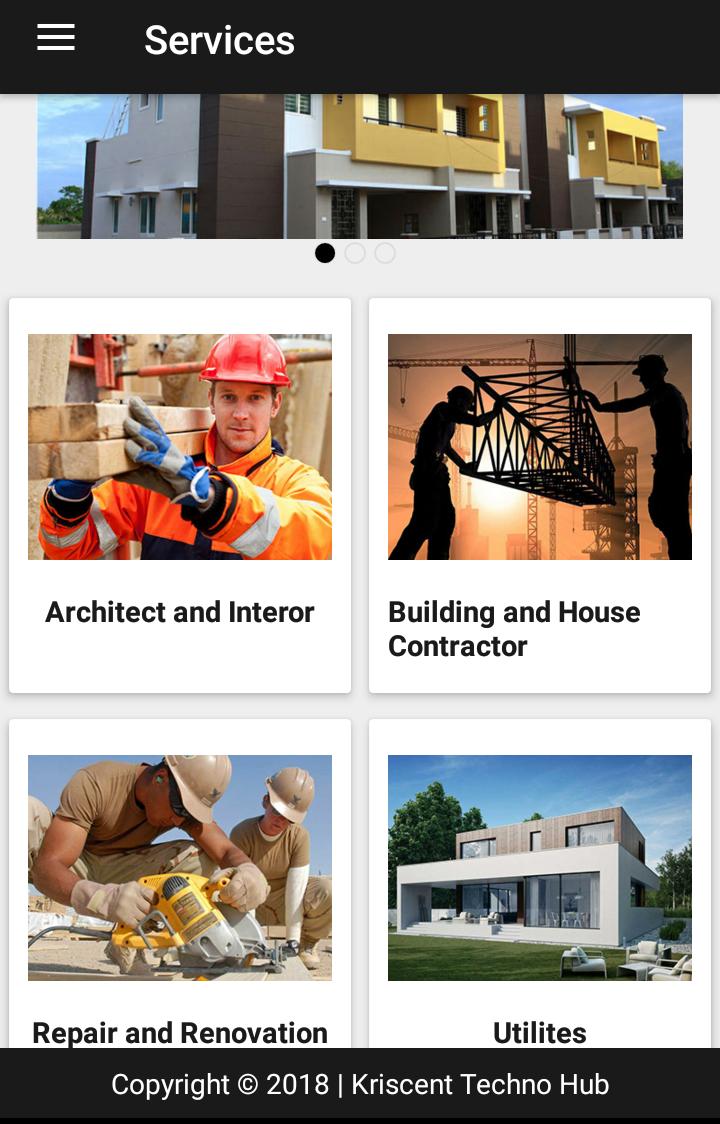Expand the navigation drawer from the top bar
The image size is (720, 1124).
(x=55, y=37)
